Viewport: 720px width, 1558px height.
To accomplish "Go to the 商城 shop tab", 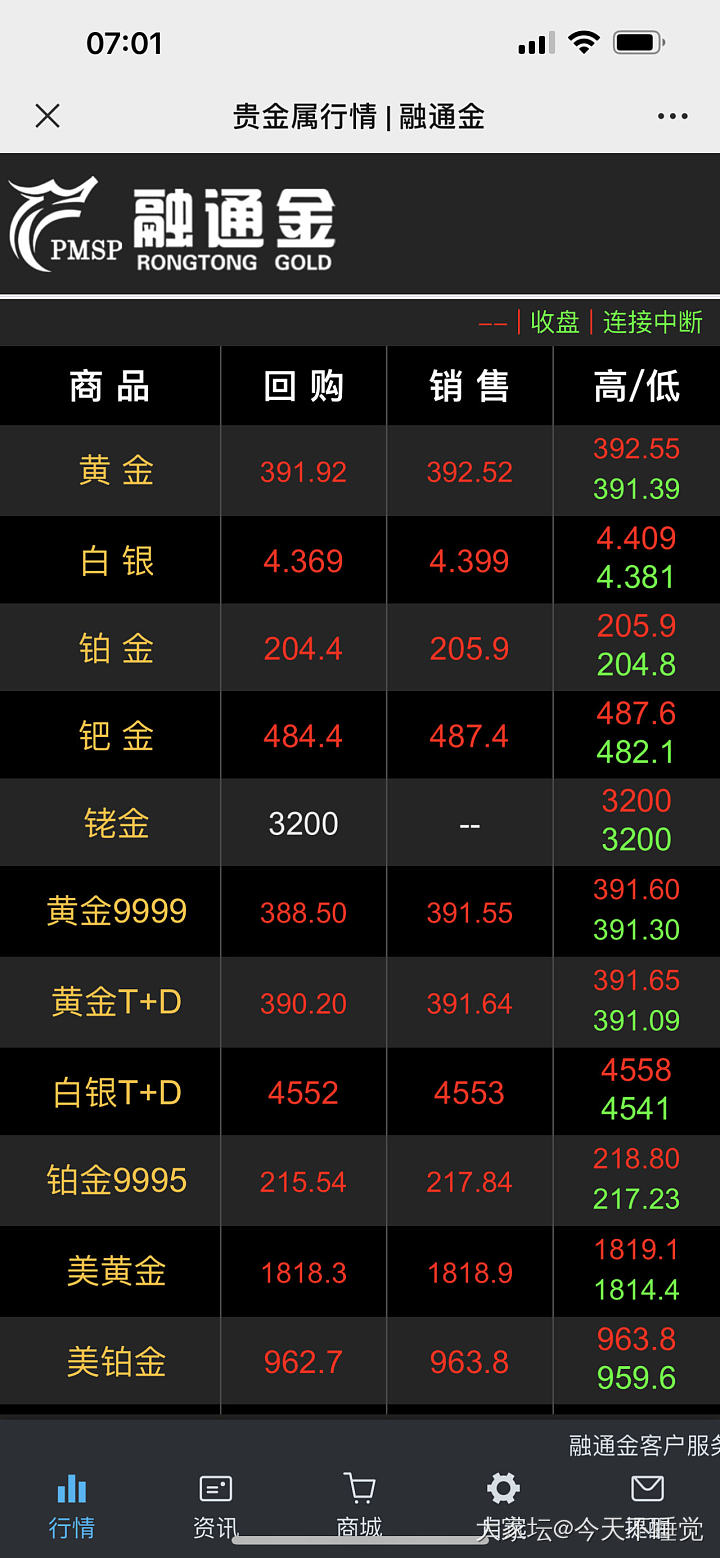I will click(359, 1505).
